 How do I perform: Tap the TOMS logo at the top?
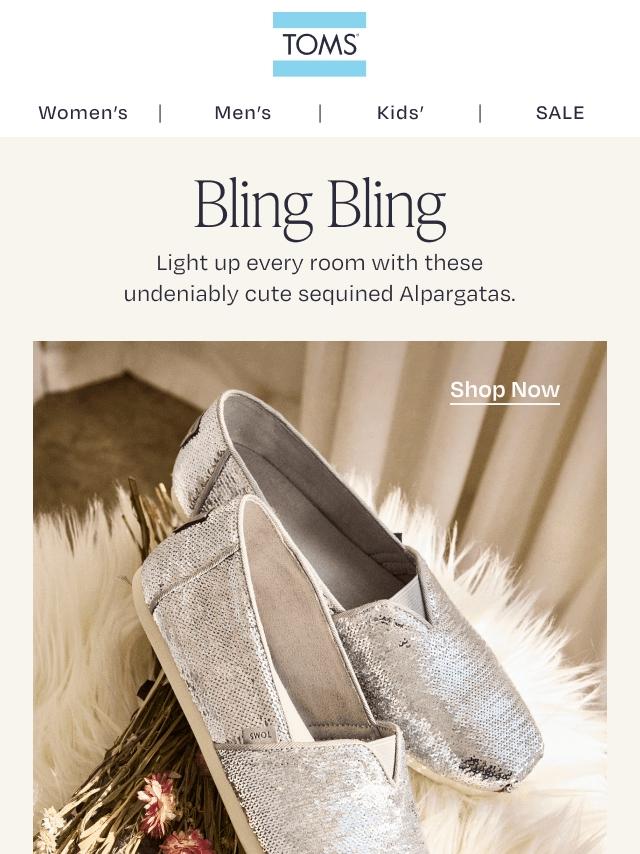(319, 44)
